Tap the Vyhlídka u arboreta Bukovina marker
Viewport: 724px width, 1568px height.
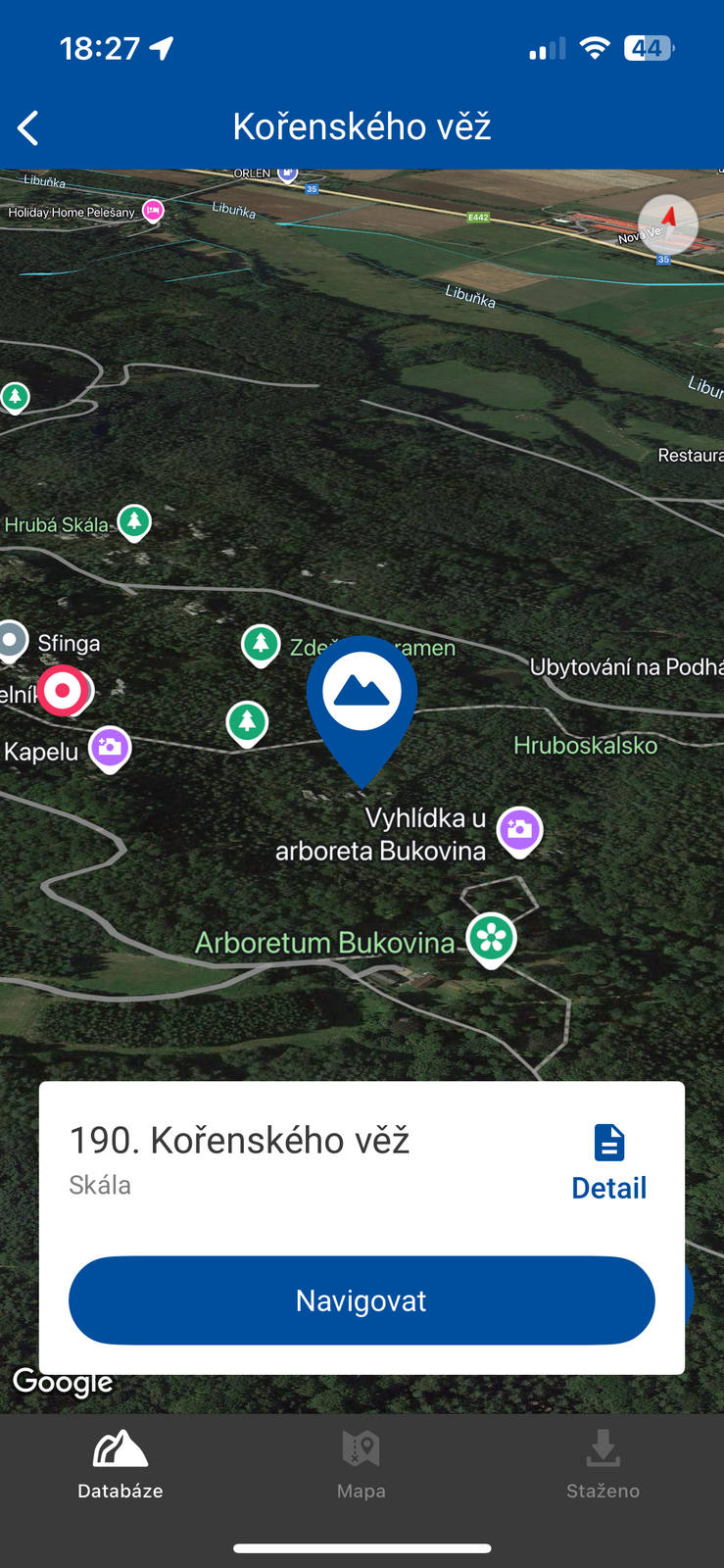(x=519, y=831)
